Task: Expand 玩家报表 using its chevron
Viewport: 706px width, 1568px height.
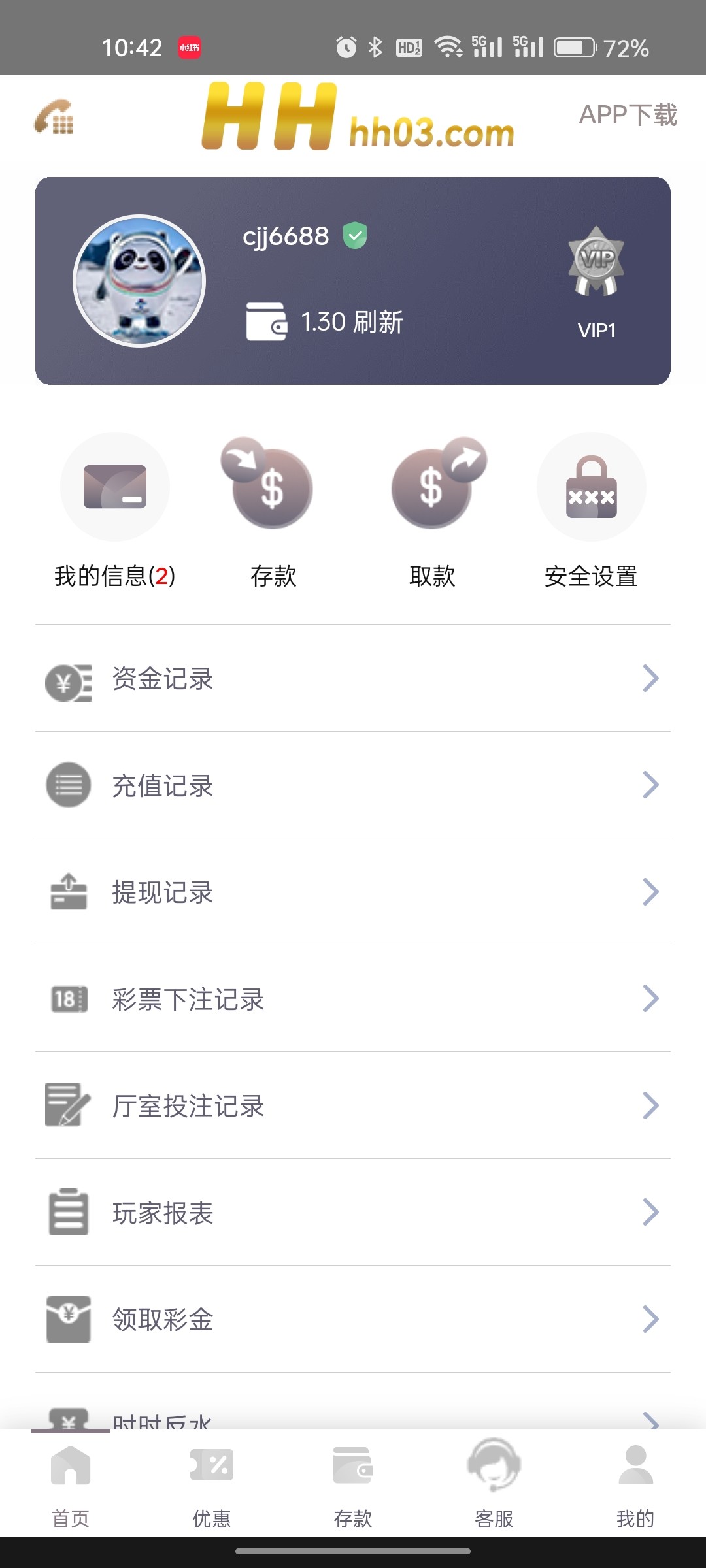Action: pyautogui.click(x=650, y=1213)
